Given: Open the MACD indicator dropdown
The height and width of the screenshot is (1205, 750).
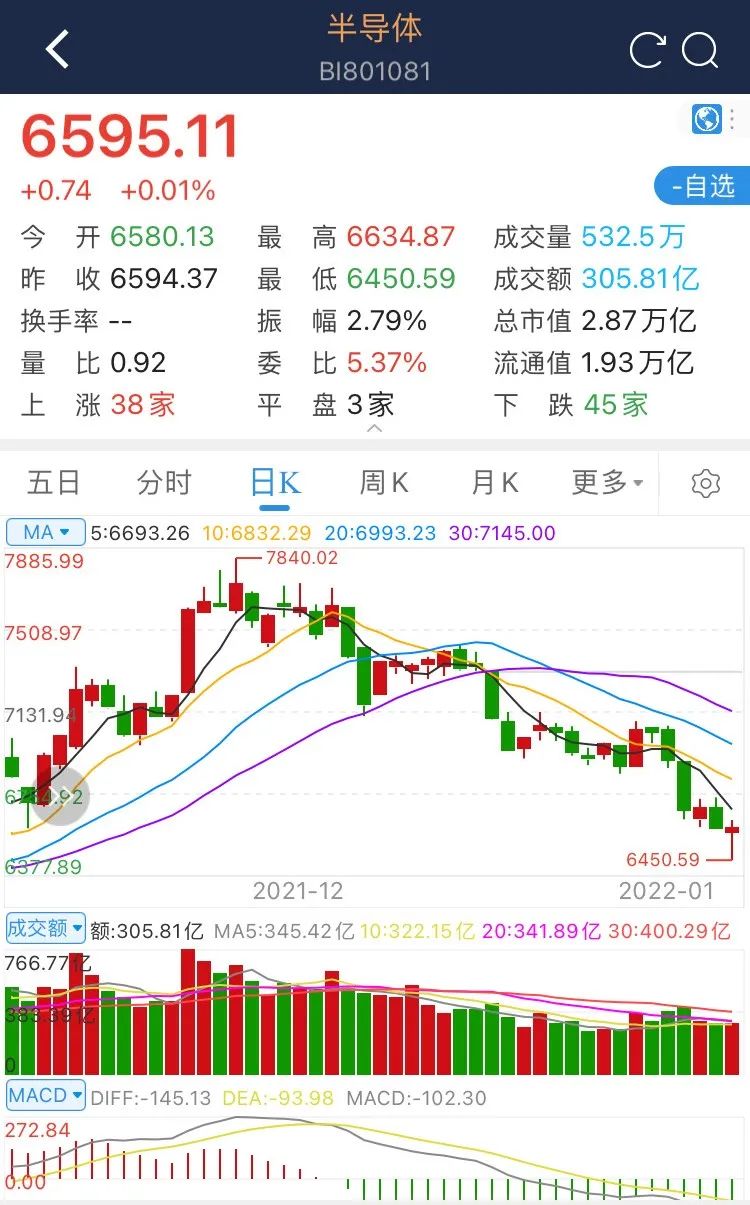Looking at the screenshot, I should [x=46, y=1095].
